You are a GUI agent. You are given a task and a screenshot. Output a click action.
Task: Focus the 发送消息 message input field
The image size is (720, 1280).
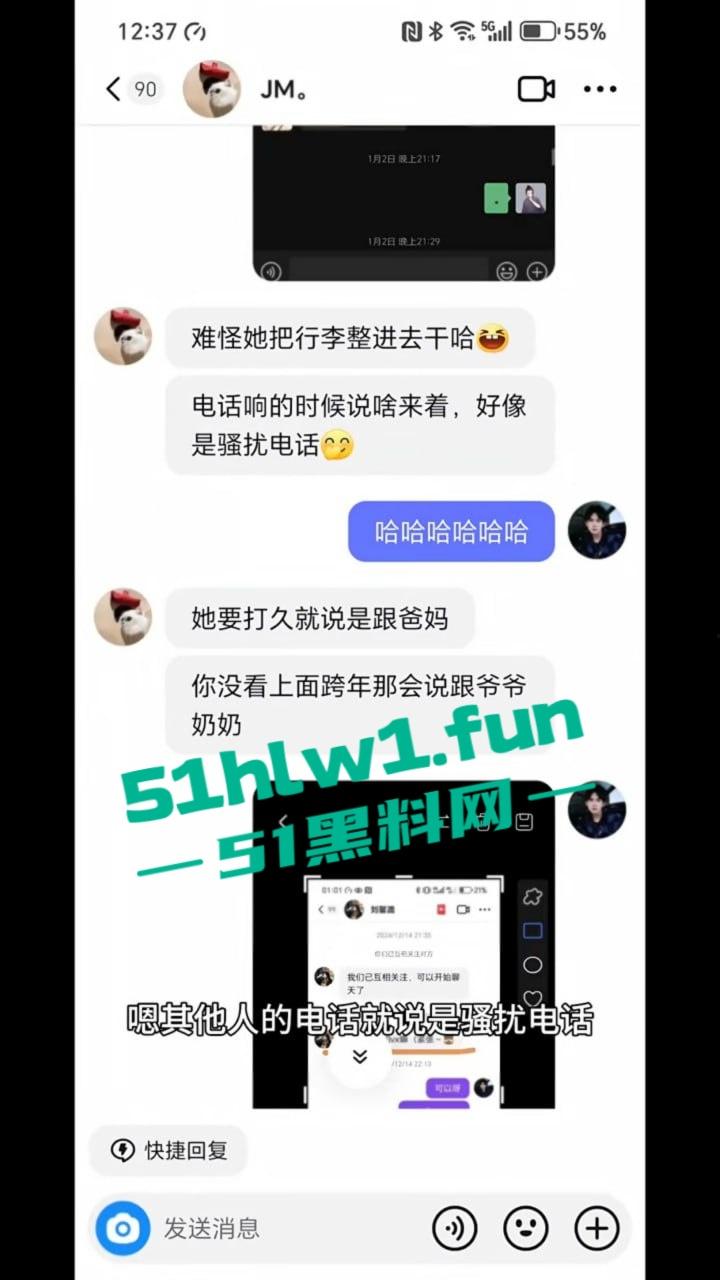point(290,1228)
